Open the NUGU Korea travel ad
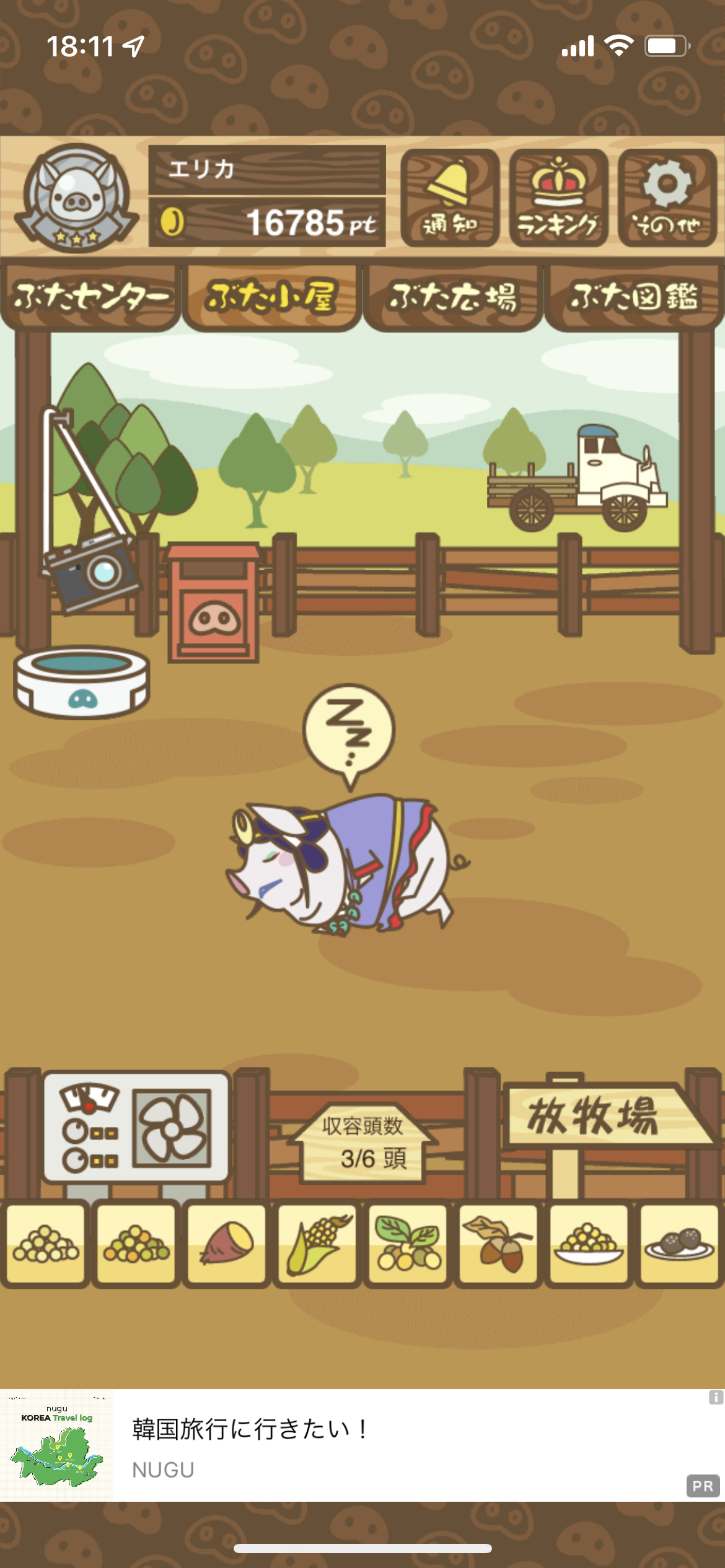Viewport: 725px width, 1568px height. pos(362,1446)
